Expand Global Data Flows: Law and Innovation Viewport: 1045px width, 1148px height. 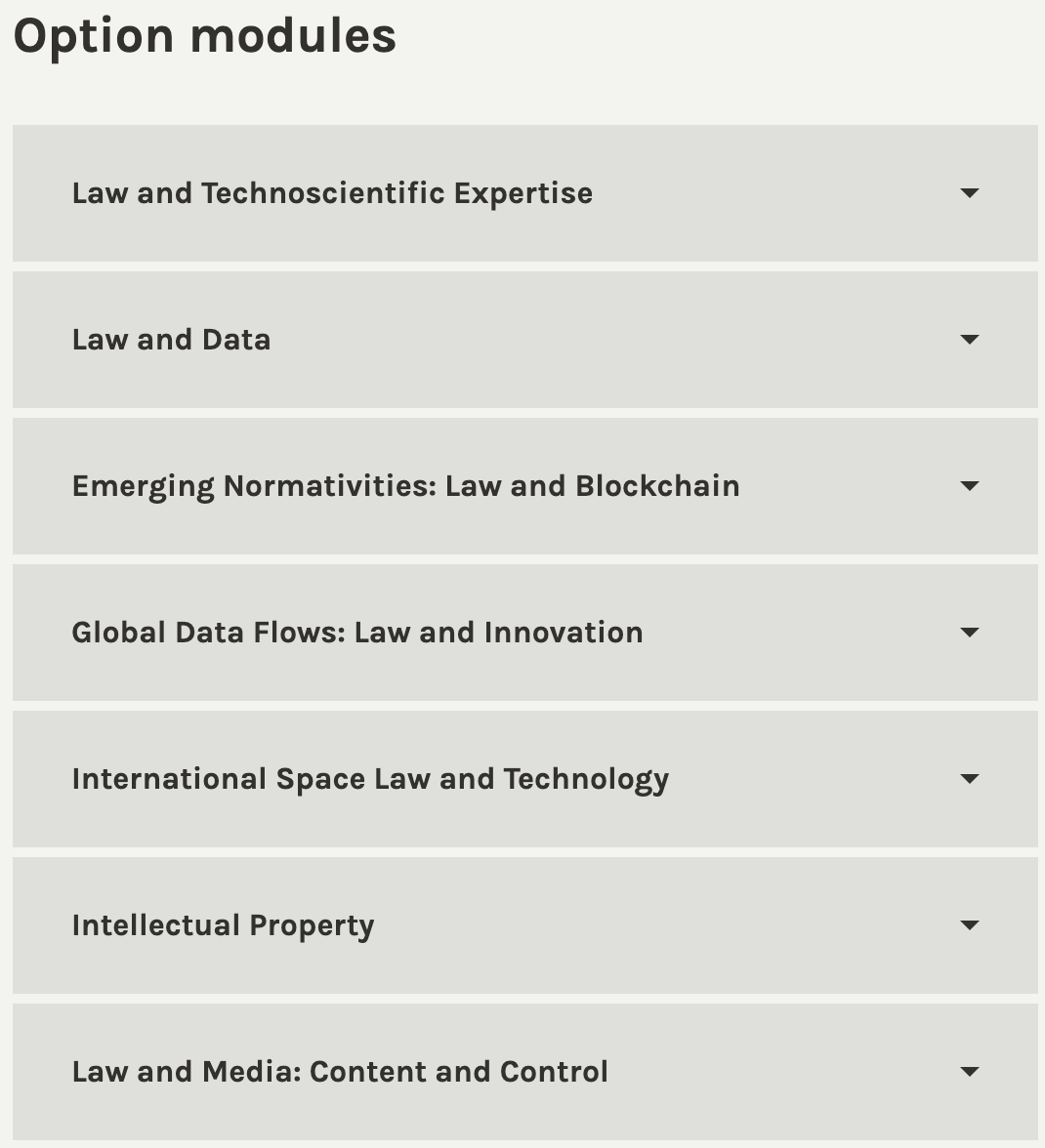(x=524, y=633)
